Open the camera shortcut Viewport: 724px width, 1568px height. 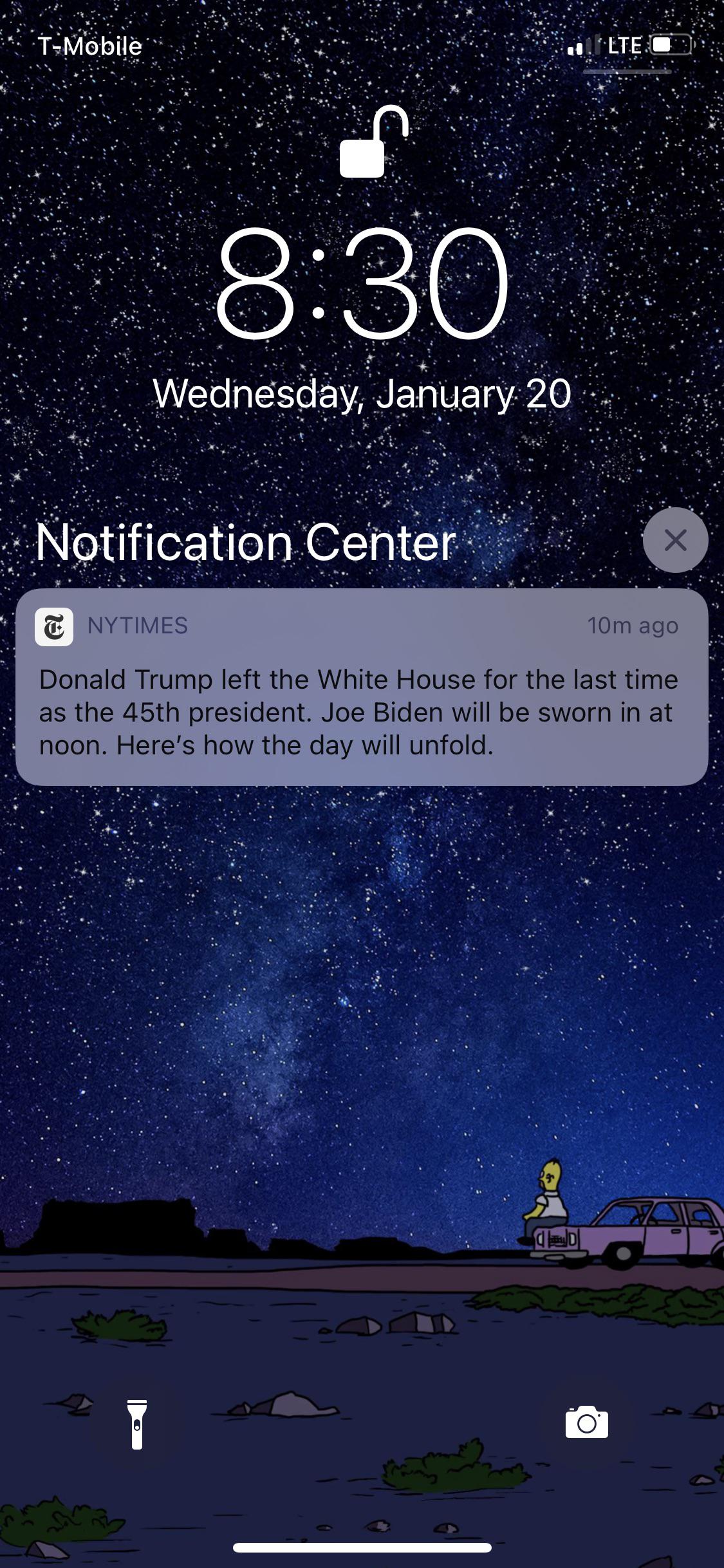586,1422
